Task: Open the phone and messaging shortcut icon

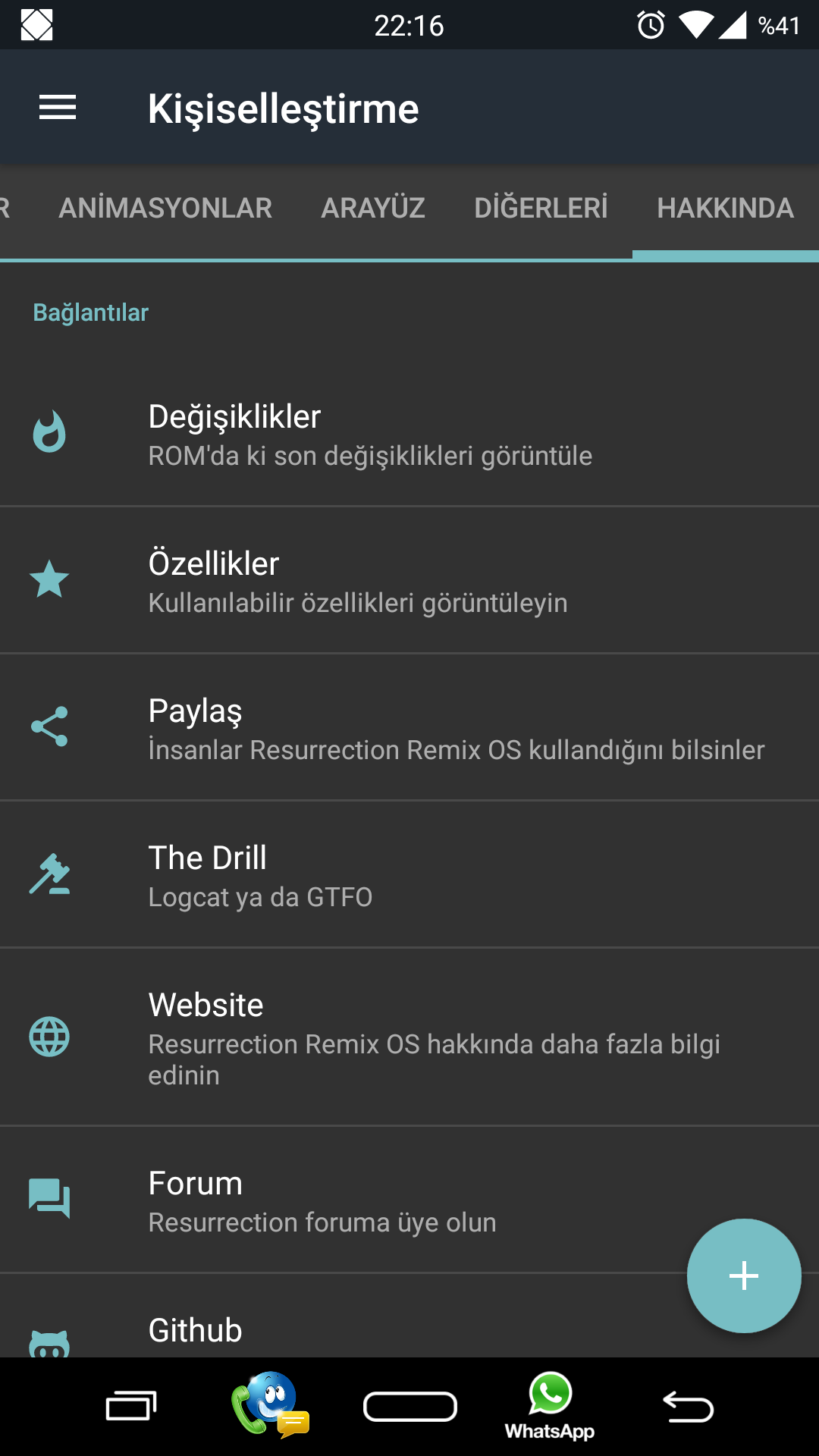Action: point(271,1405)
